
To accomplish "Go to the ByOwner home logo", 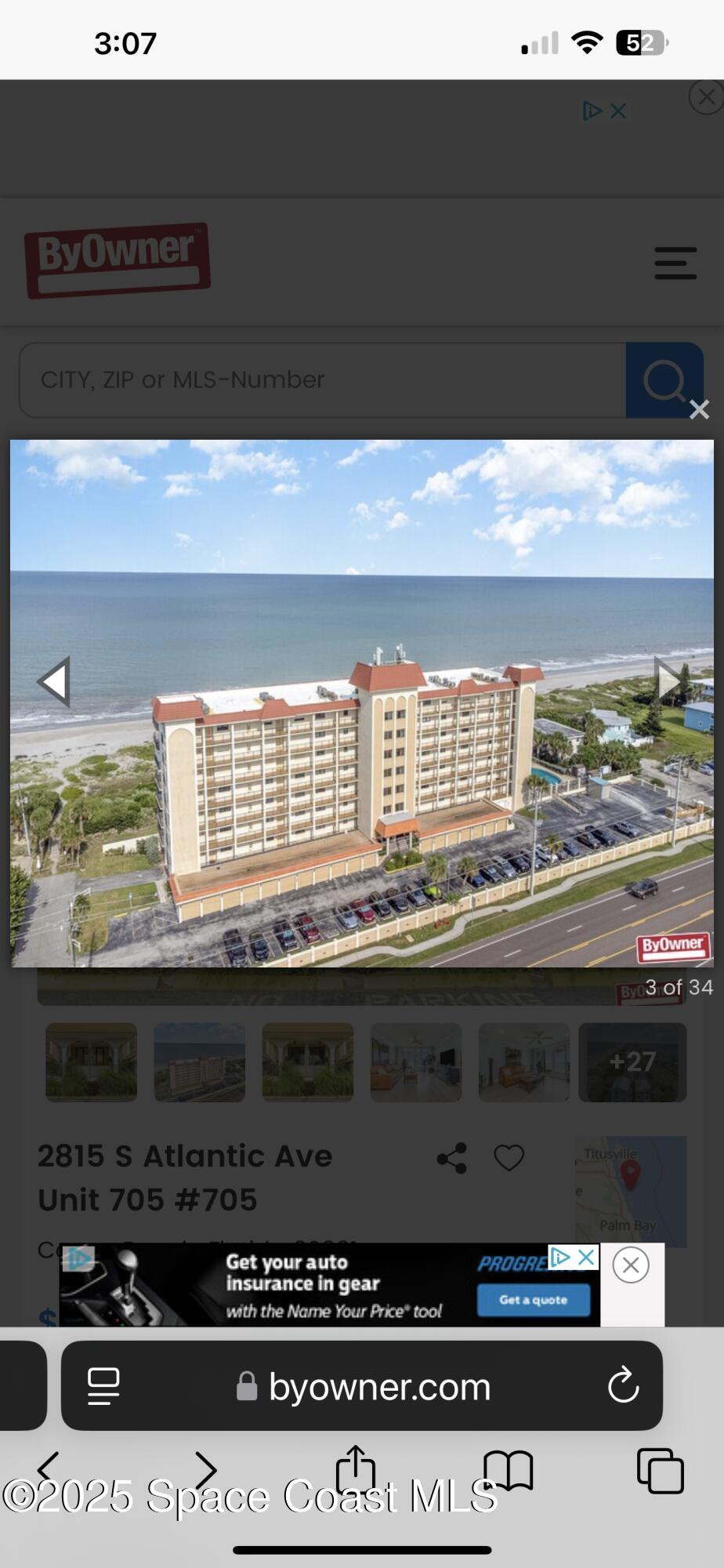I will [x=118, y=261].
